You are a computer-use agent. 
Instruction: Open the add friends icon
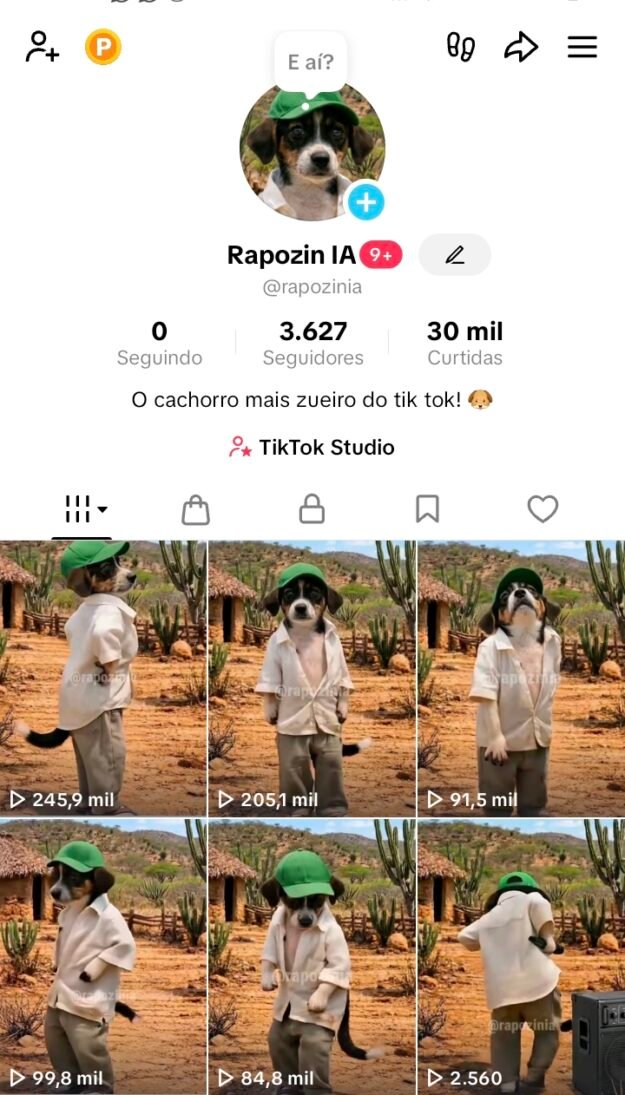pyautogui.click(x=42, y=47)
